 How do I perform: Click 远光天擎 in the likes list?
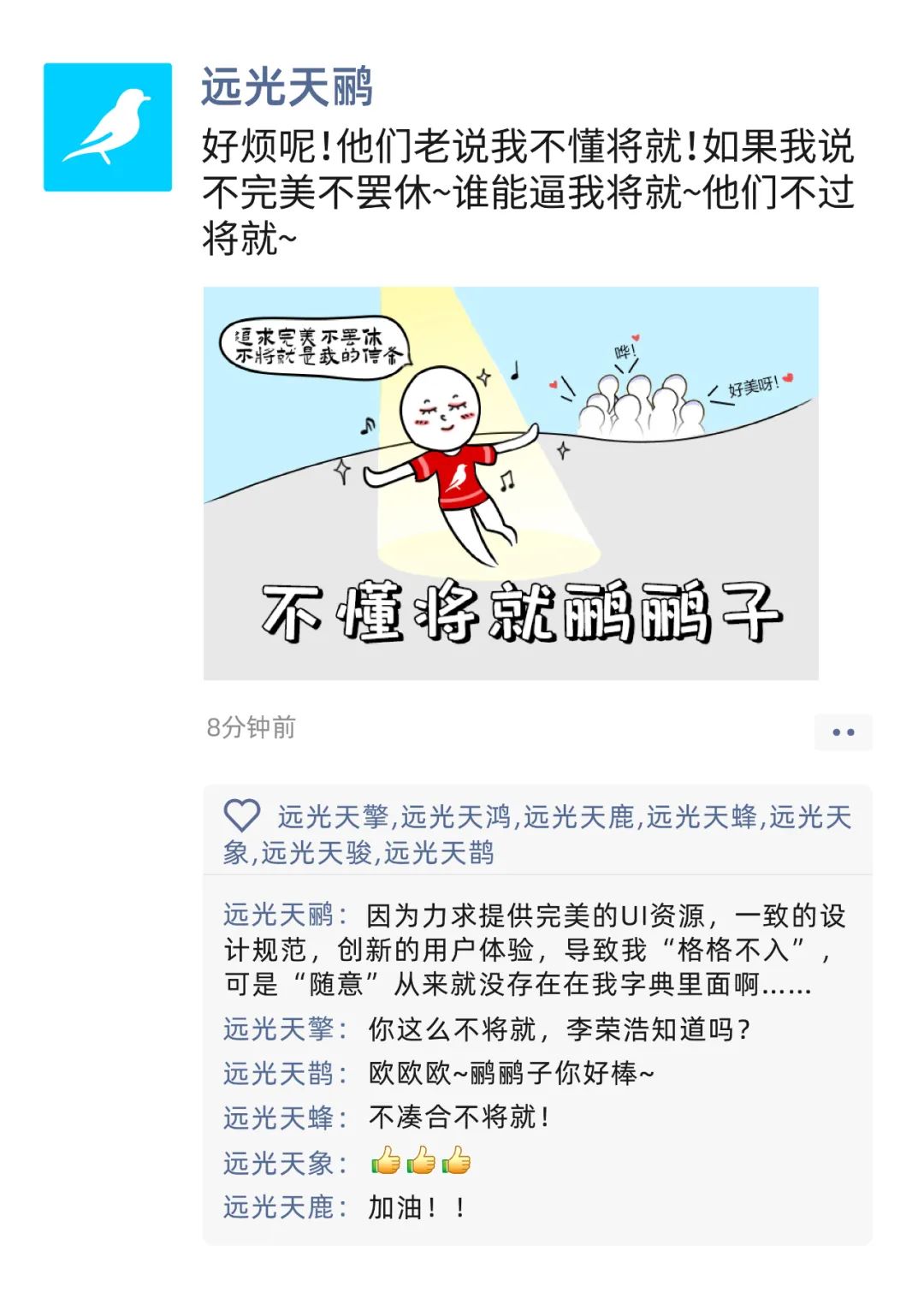[333, 818]
